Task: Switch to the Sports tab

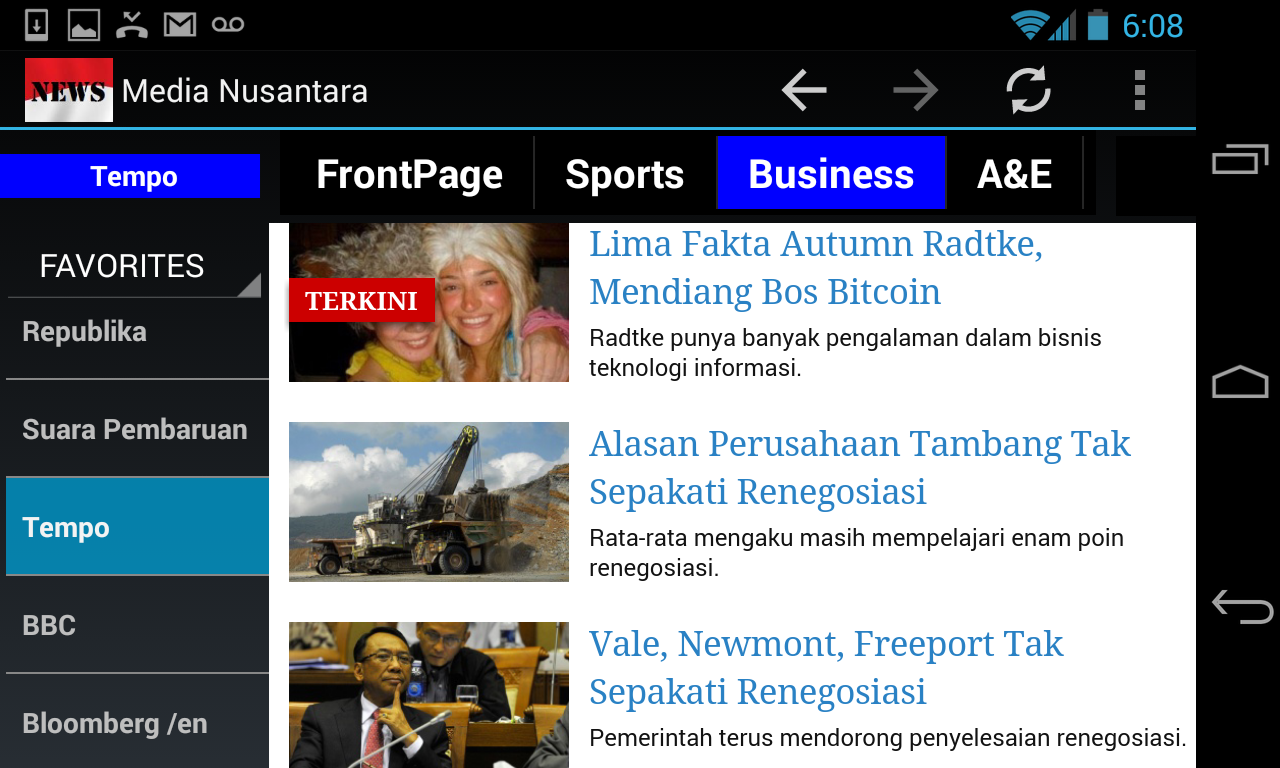Action: point(624,175)
